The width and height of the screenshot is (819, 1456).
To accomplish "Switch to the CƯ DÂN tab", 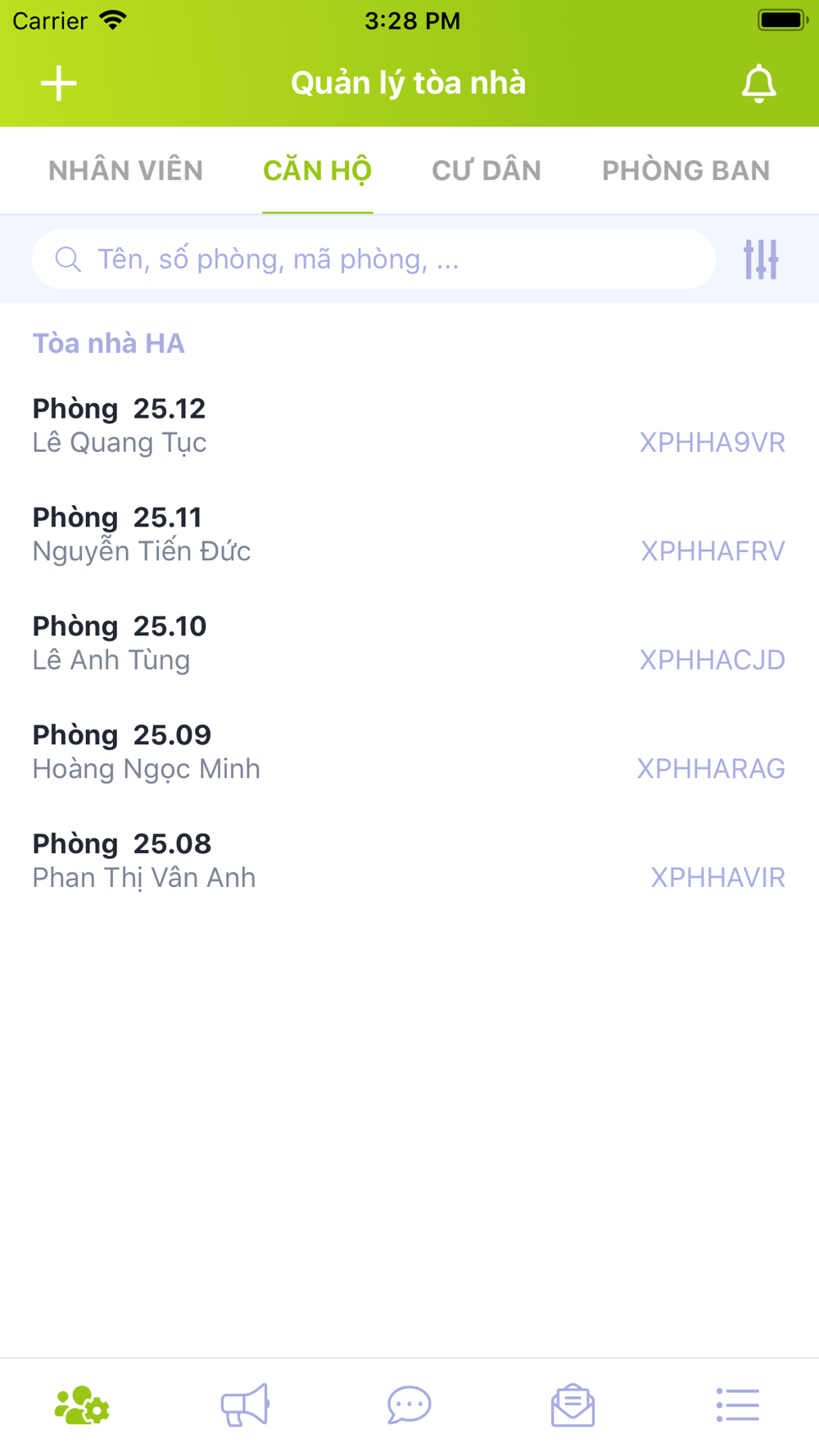I will click(x=486, y=170).
